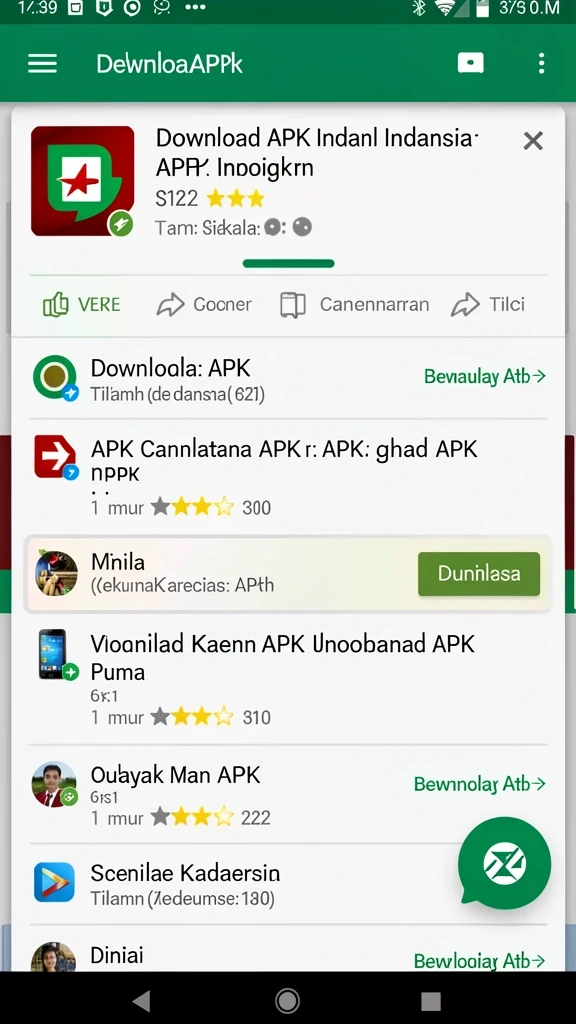This screenshot has height=1024, width=576.
Task: Tap the Tilci action
Action: pyautogui.click(x=488, y=304)
